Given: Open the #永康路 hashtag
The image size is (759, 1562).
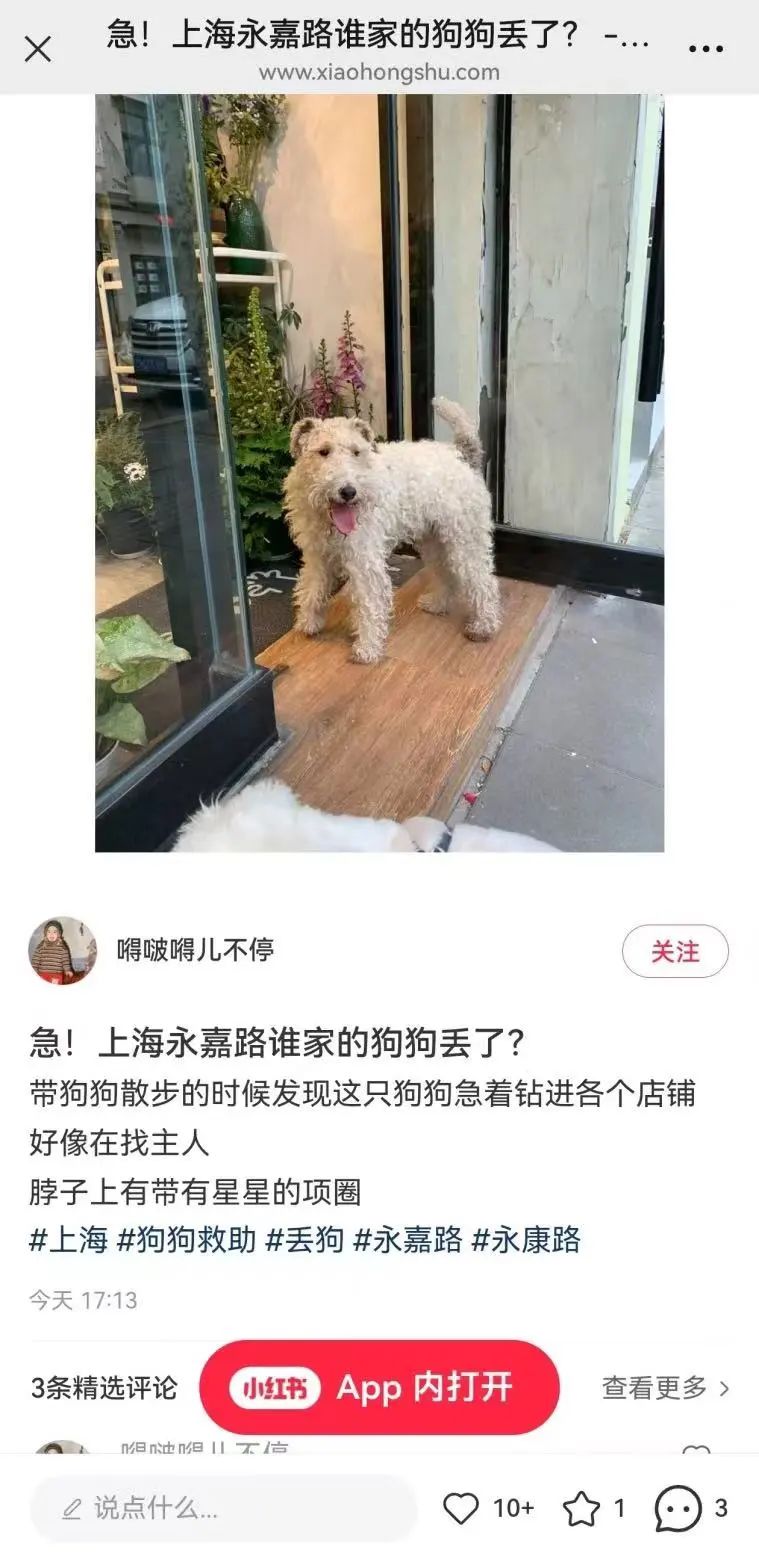Looking at the screenshot, I should 526,1240.
